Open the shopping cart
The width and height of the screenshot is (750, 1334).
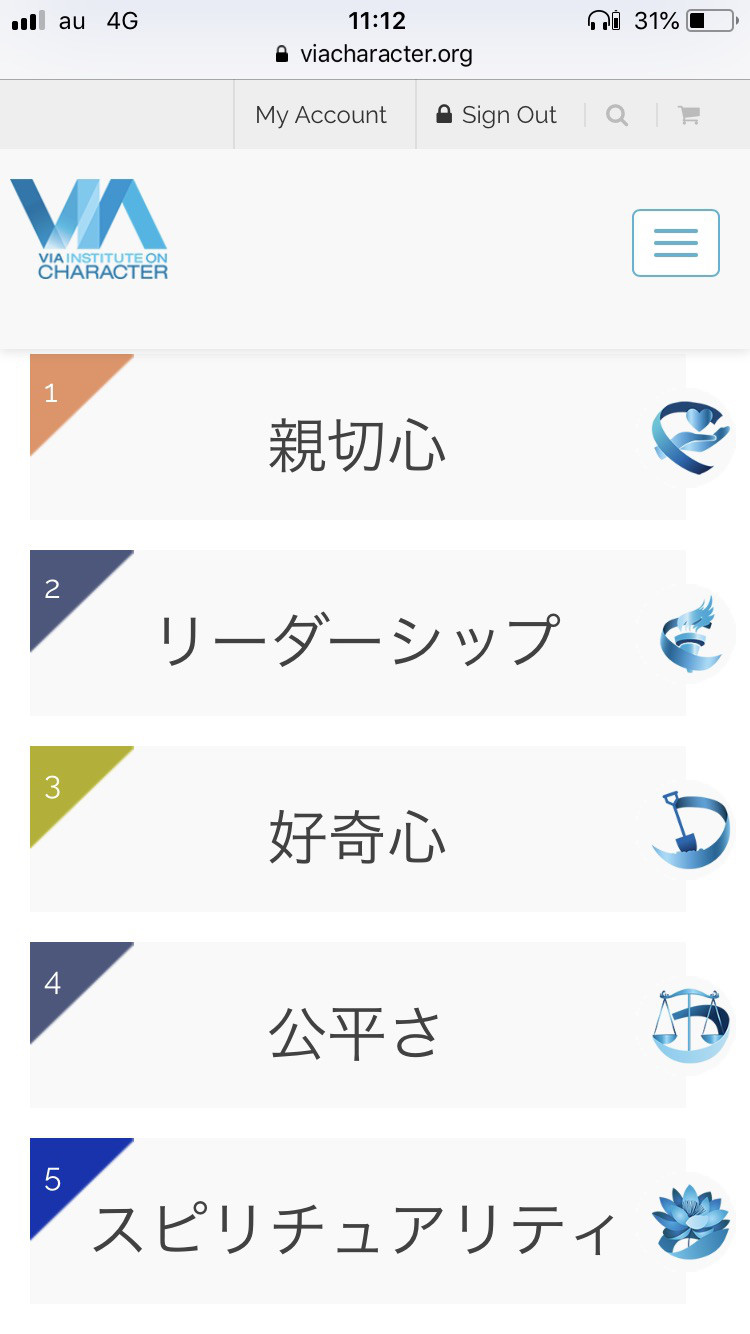tap(688, 116)
